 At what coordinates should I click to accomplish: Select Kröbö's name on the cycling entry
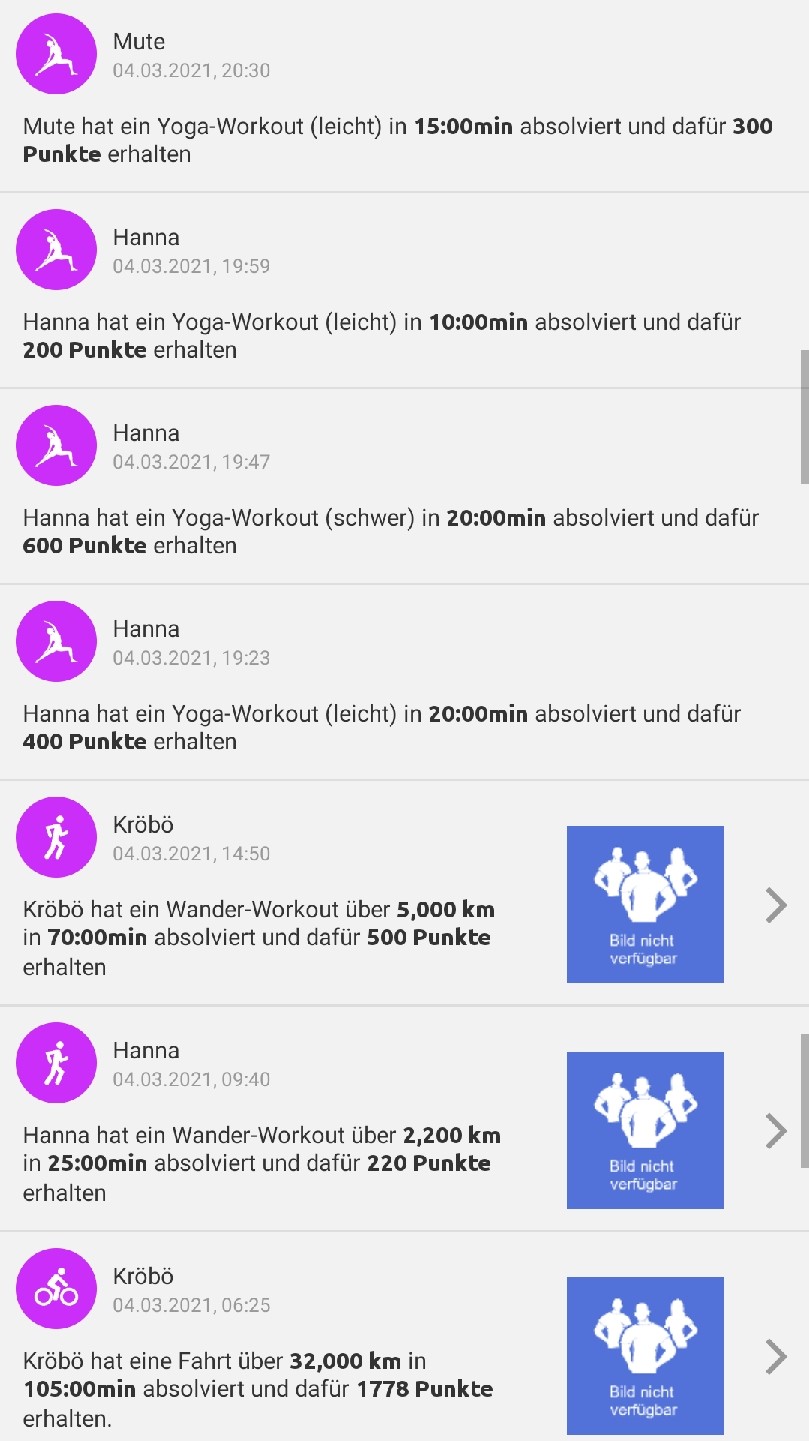coord(145,1276)
